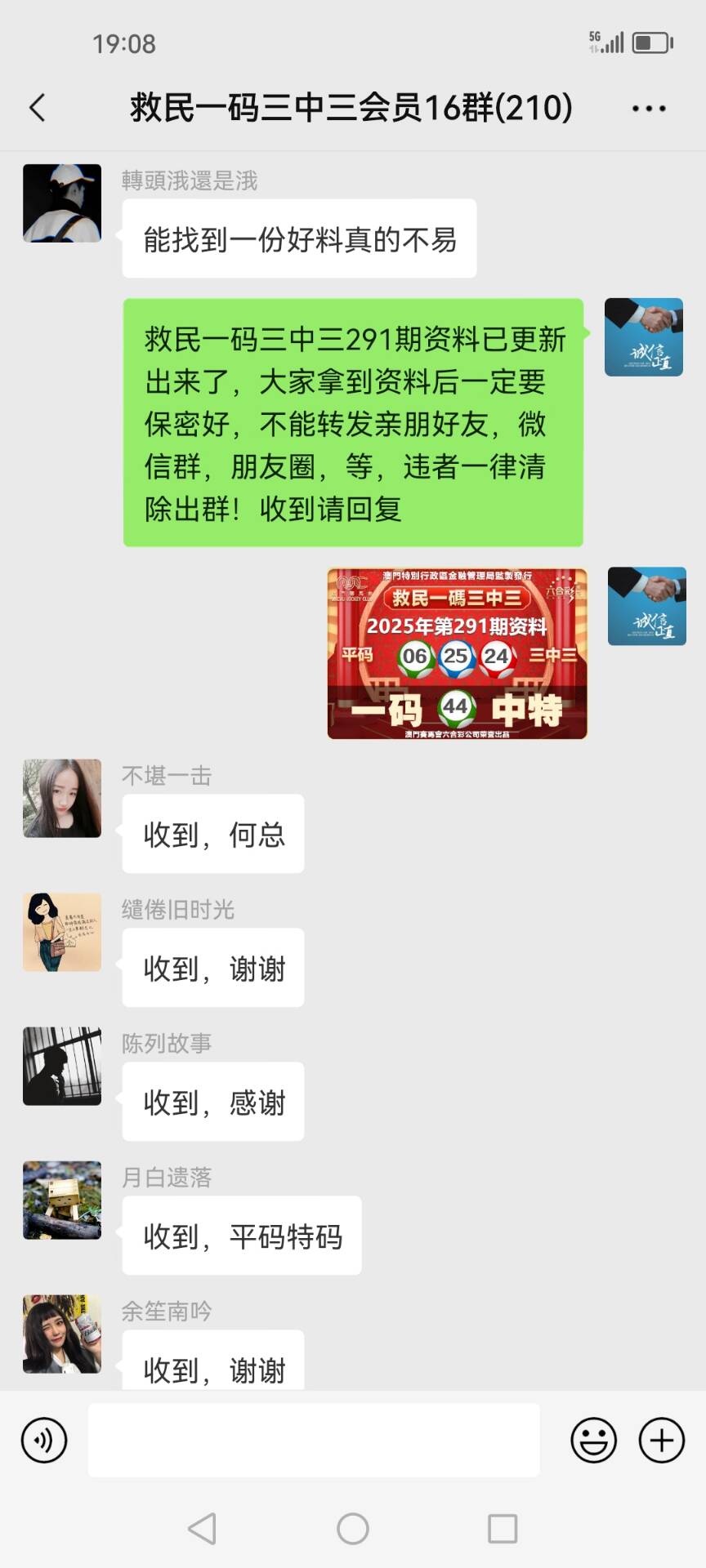View avatar of 月白遗落
Image resolution: width=706 pixels, height=1568 pixels.
pos(62,1200)
